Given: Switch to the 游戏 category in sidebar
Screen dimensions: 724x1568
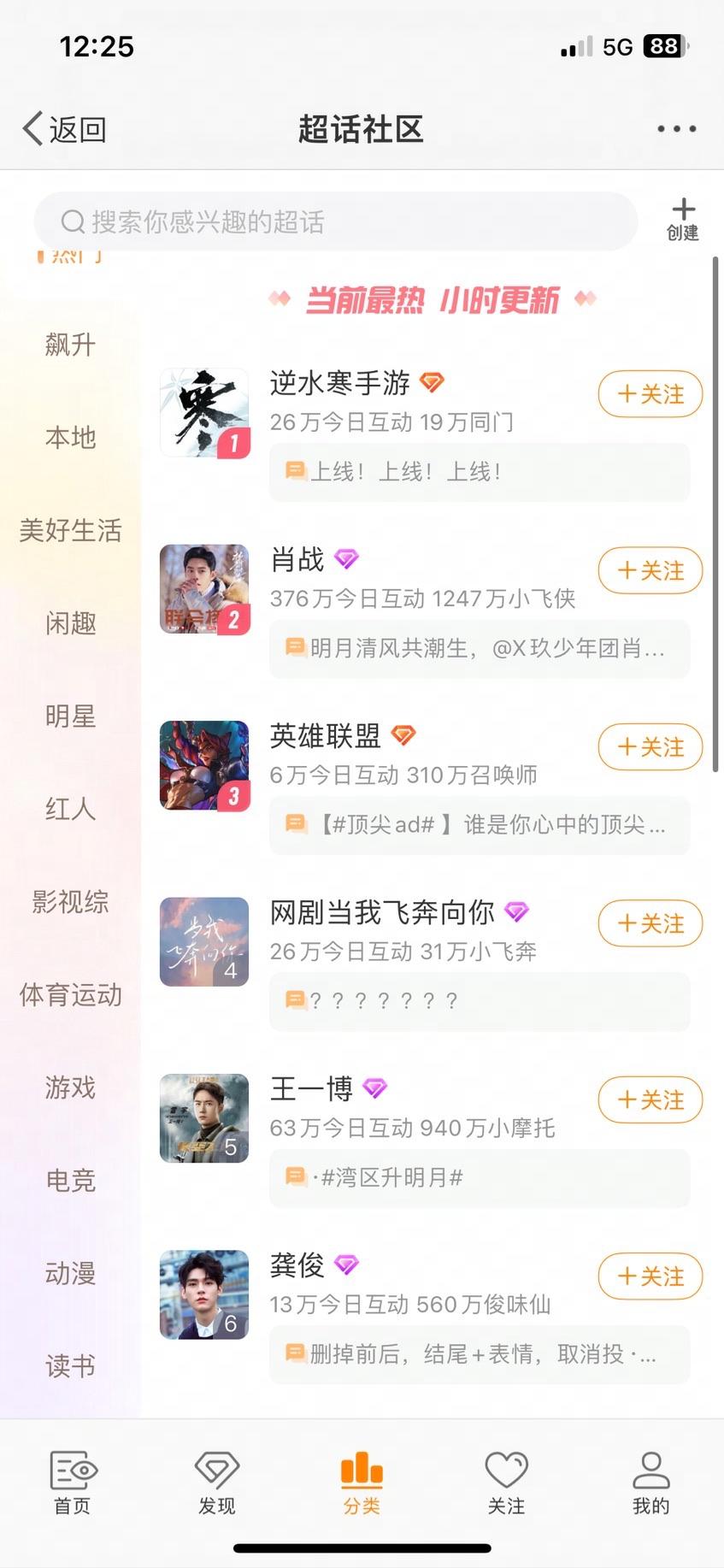Looking at the screenshot, I should pos(68,1088).
